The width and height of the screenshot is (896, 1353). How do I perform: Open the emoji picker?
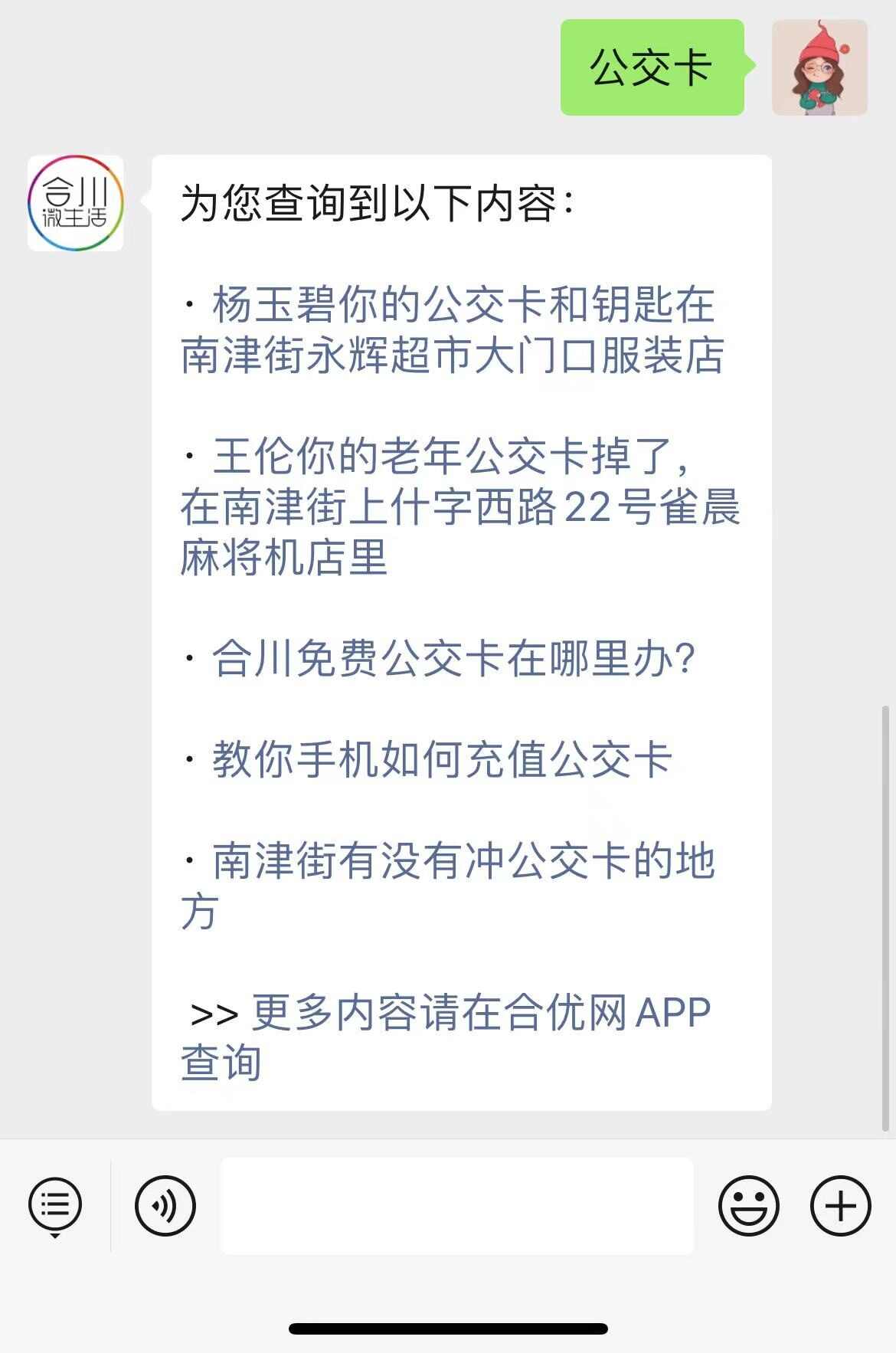pos(748,1206)
